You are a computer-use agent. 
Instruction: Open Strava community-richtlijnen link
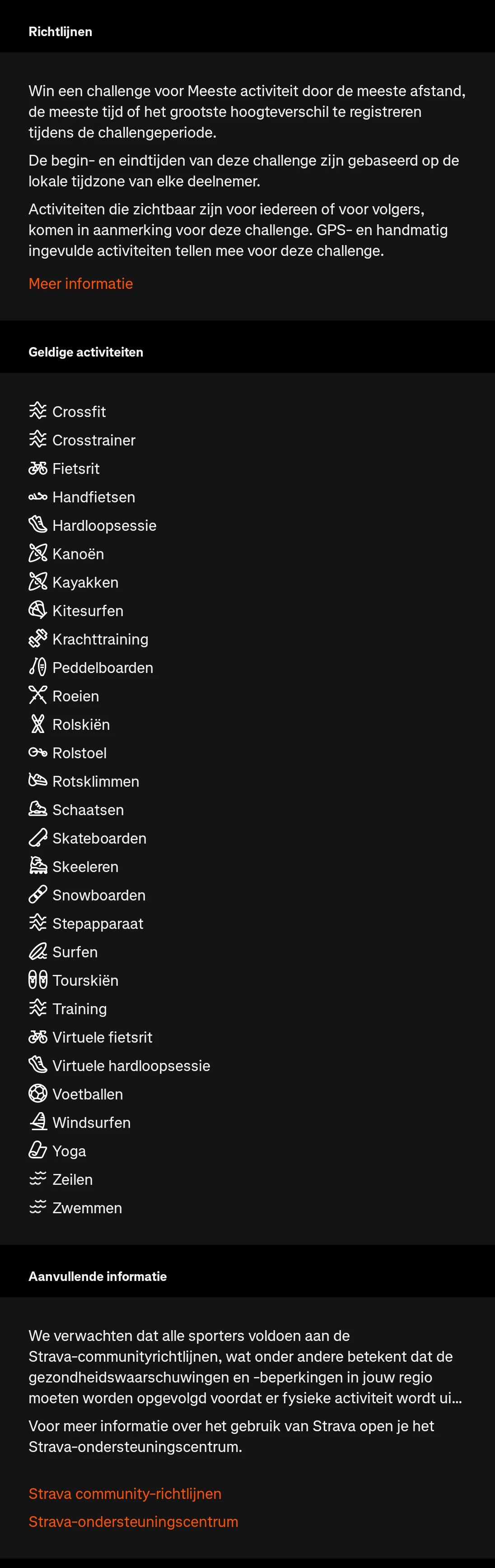coord(125,1493)
